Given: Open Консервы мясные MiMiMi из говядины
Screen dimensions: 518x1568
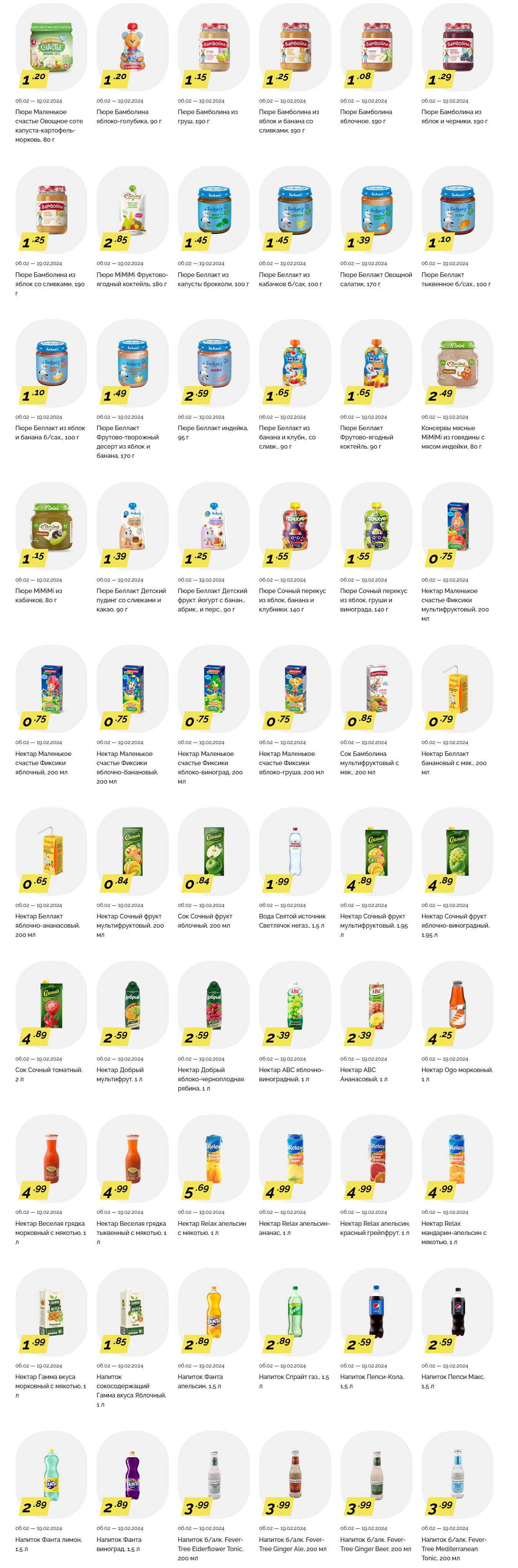Looking at the screenshot, I should click(x=457, y=364).
